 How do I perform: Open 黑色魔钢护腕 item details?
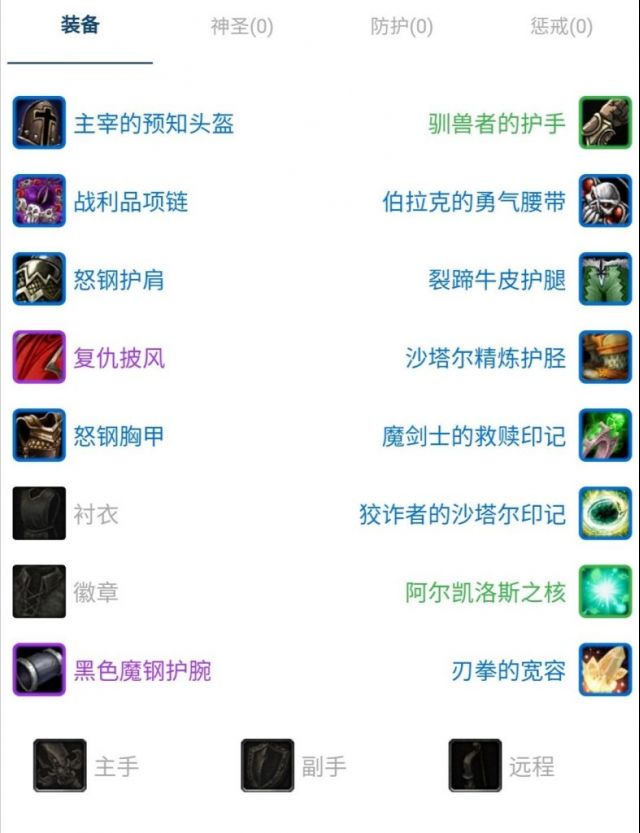point(142,670)
